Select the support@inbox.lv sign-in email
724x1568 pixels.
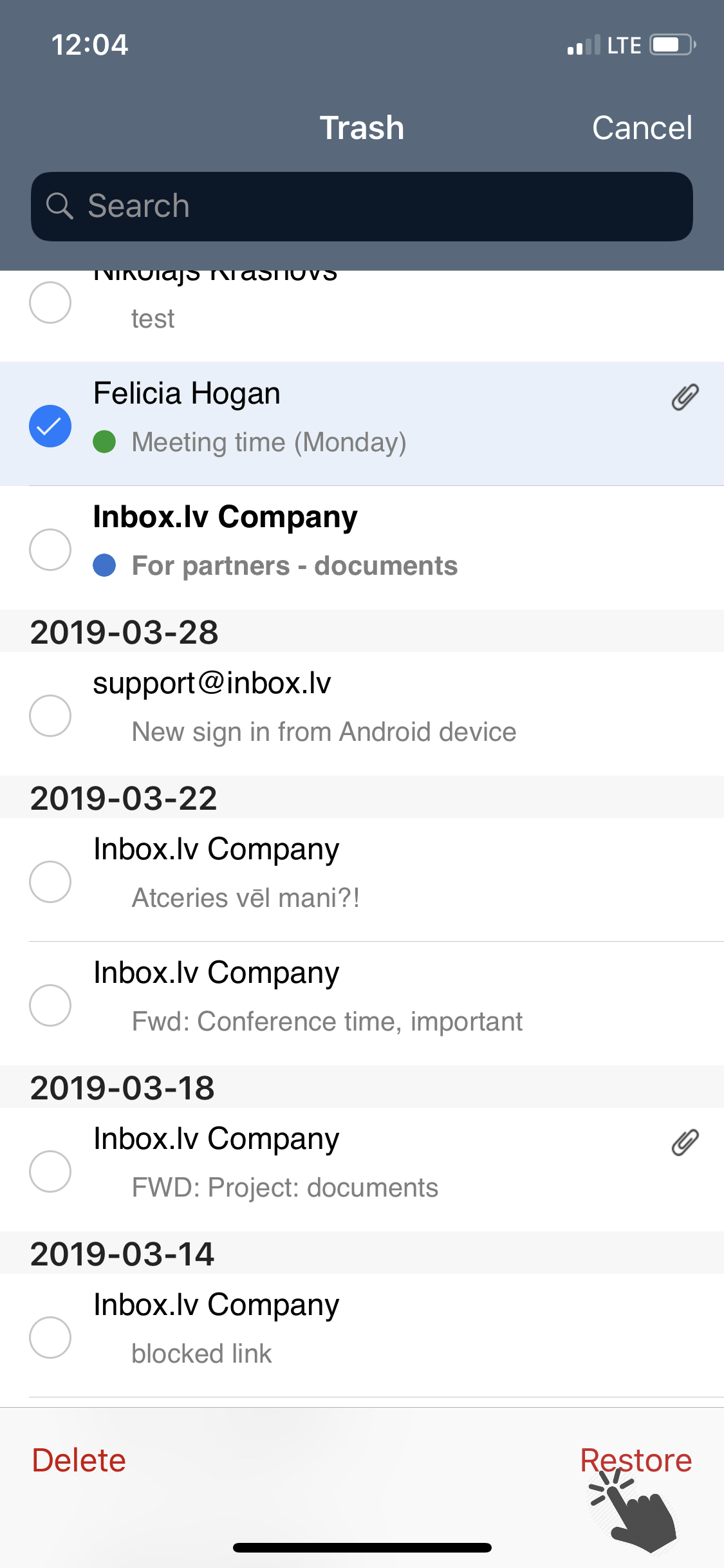coord(50,715)
